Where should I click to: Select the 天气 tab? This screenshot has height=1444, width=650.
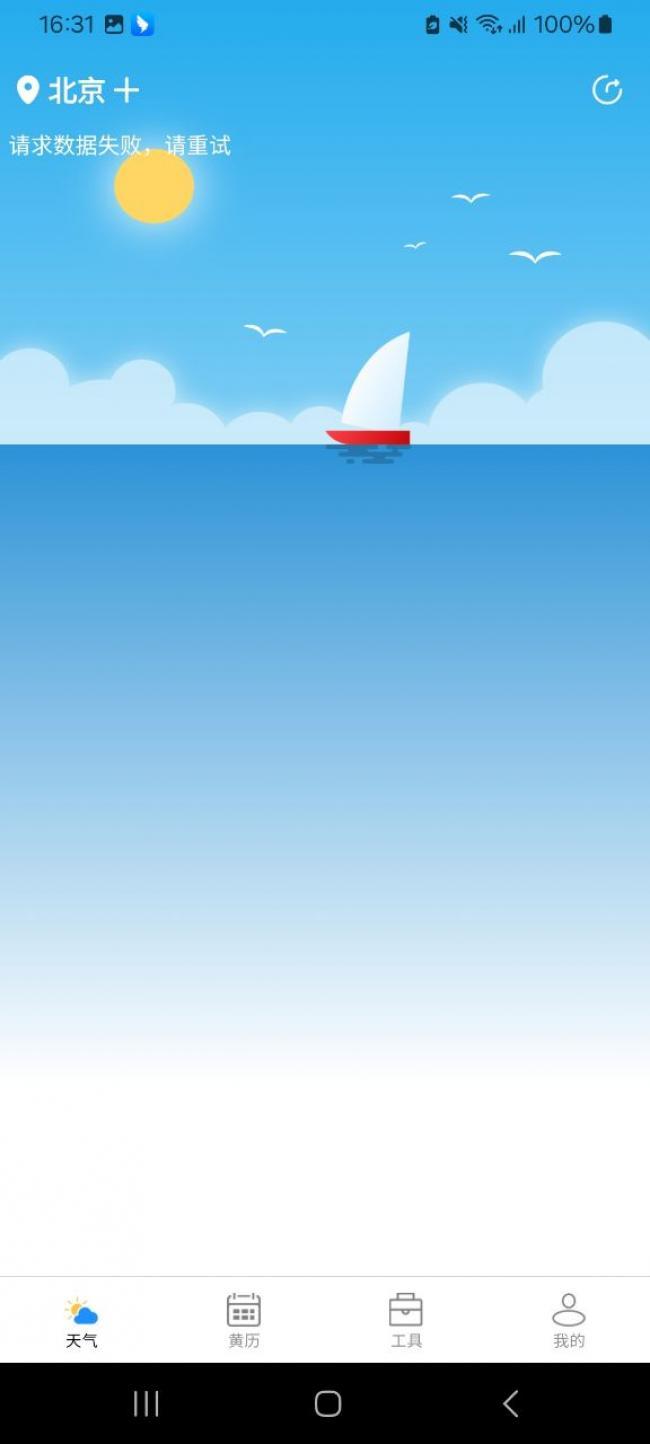pos(81,1319)
